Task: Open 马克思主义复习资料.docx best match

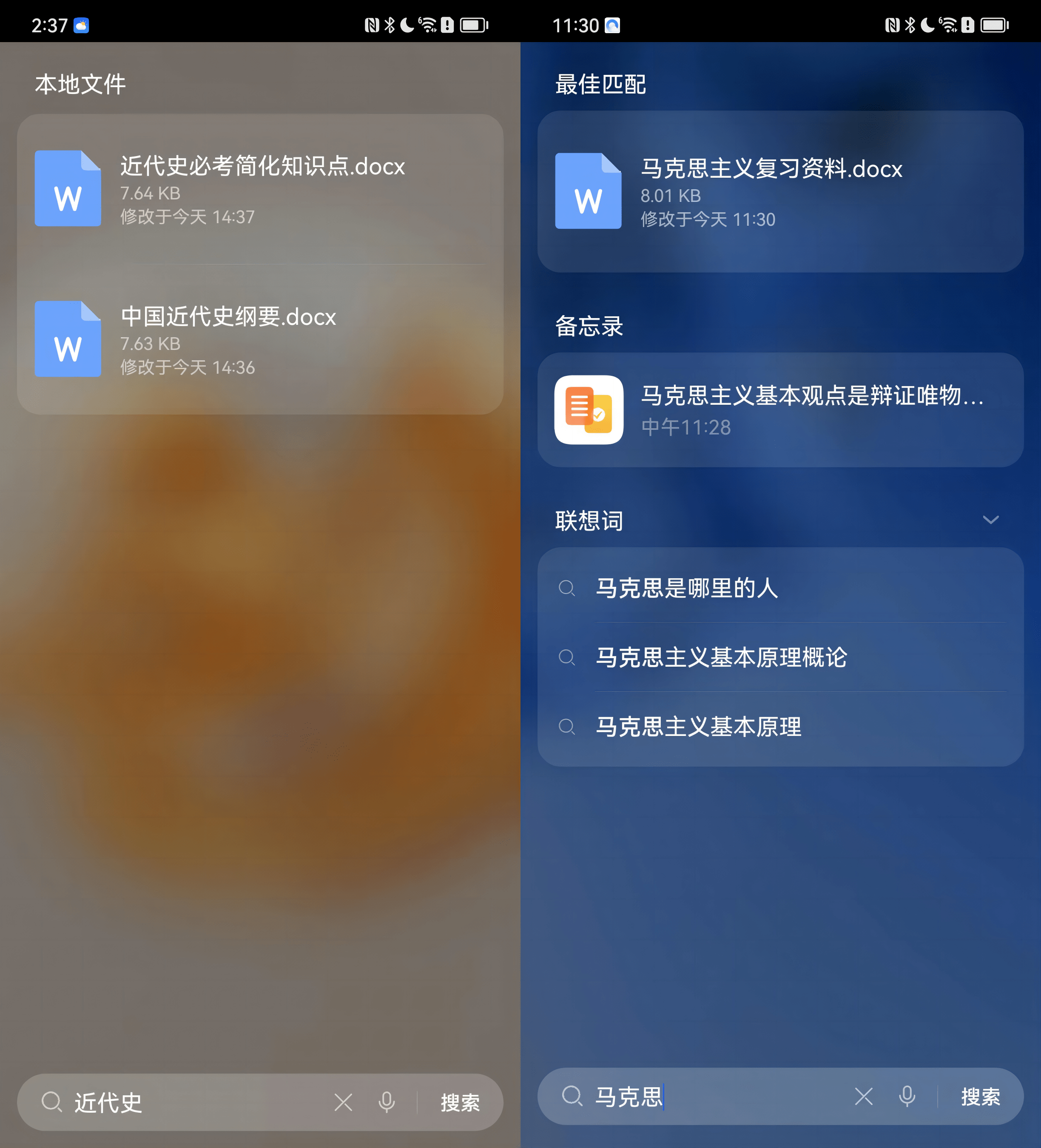Action: [780, 191]
